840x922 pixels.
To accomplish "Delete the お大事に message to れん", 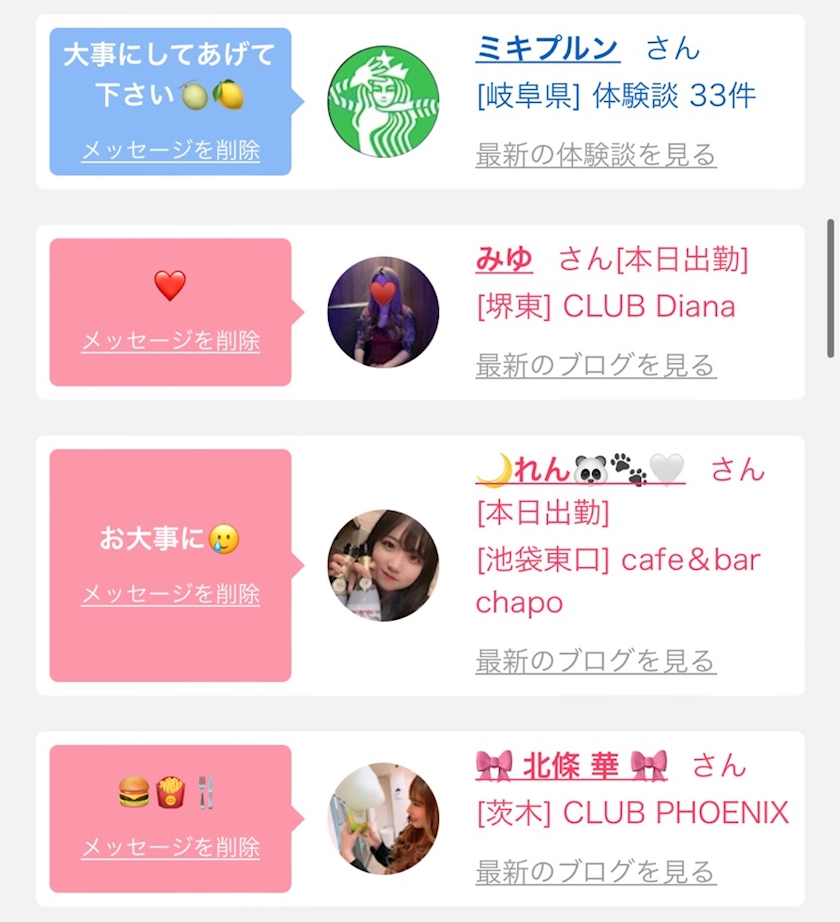I will coord(170,594).
